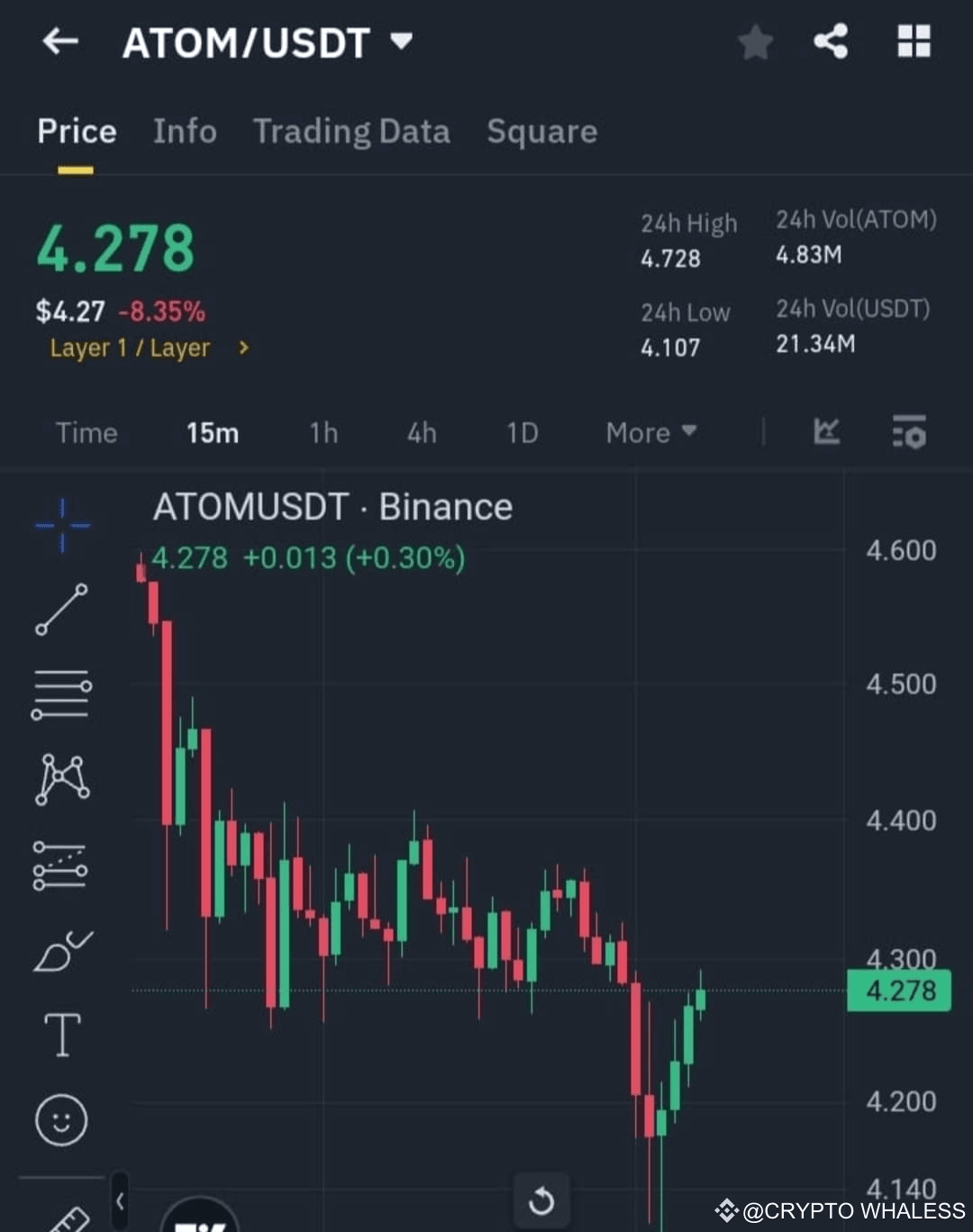Expand the More timeframes dropdown
The image size is (973, 1232).
pyautogui.click(x=649, y=433)
